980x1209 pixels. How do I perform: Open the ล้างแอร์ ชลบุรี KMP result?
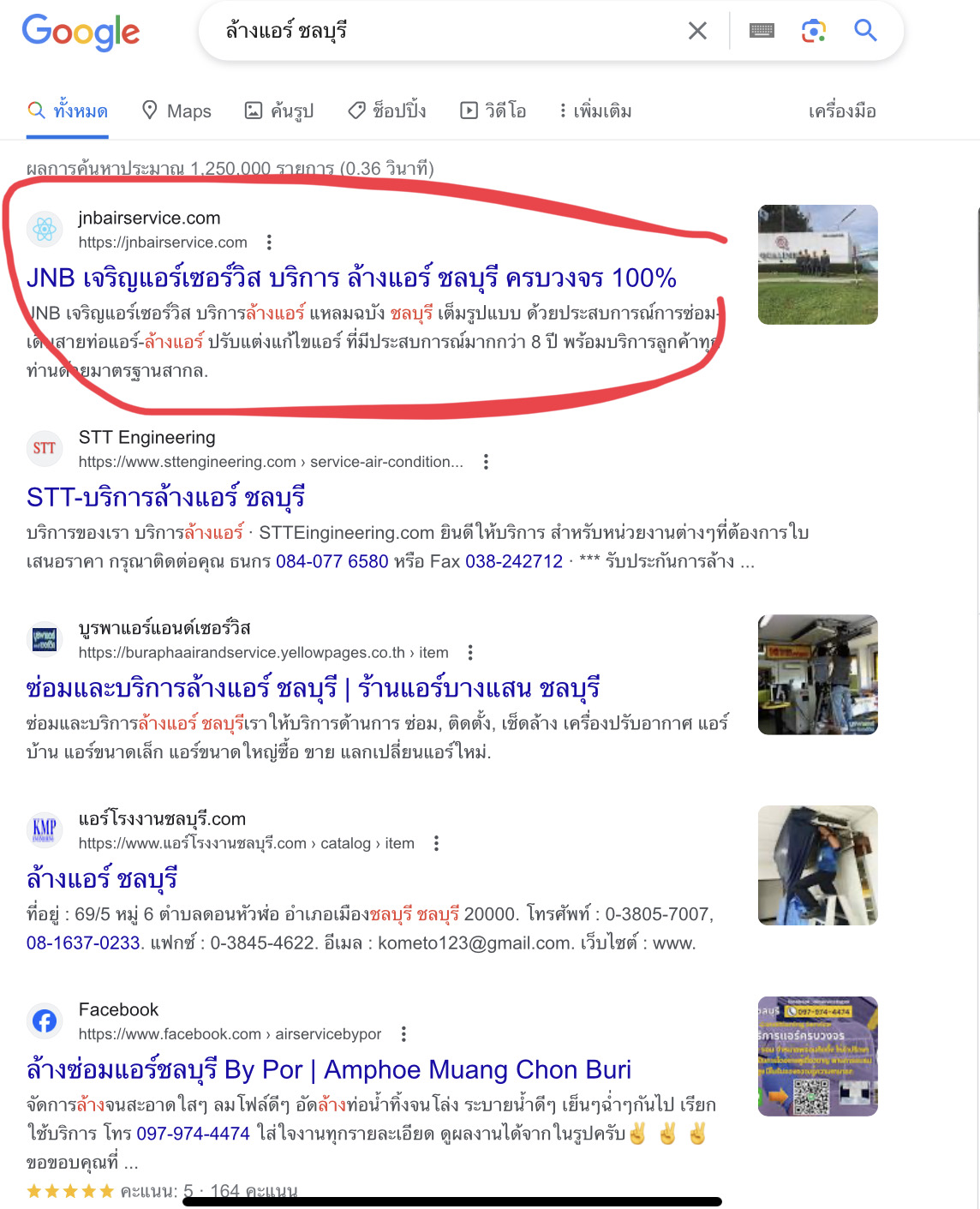(x=102, y=880)
